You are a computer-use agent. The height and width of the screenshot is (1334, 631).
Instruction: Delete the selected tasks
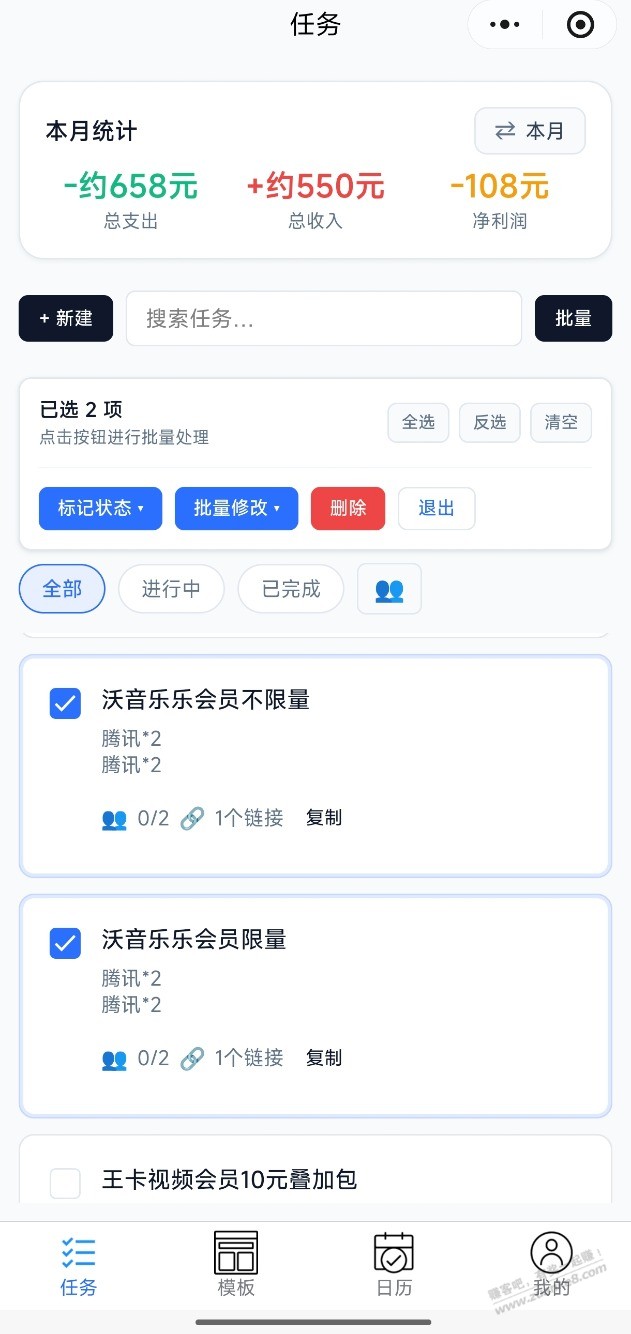point(348,508)
